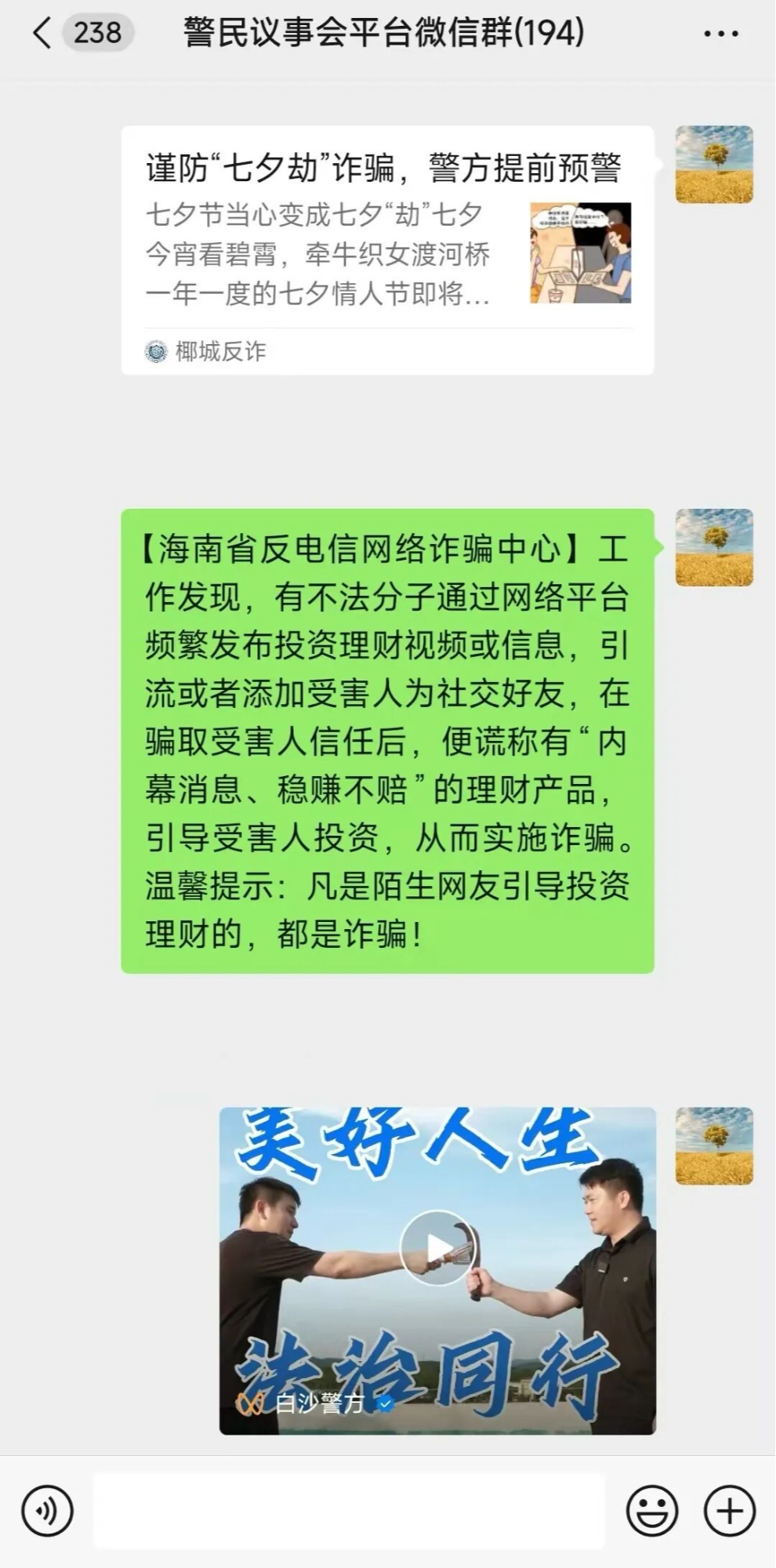Open the plus attachments menu
The height and width of the screenshot is (1568, 776).
coord(730,1511)
